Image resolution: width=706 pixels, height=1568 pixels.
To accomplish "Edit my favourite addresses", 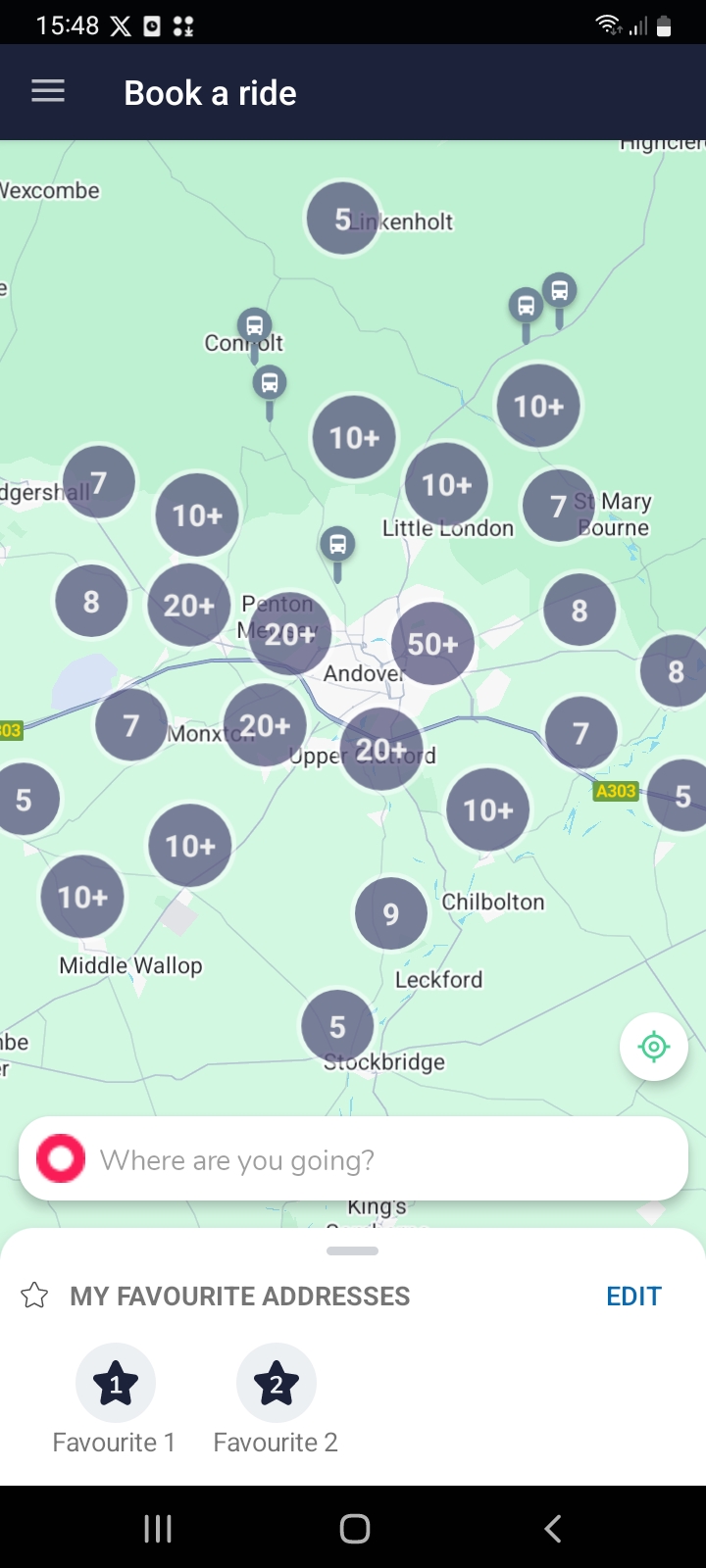I will coord(633,1296).
